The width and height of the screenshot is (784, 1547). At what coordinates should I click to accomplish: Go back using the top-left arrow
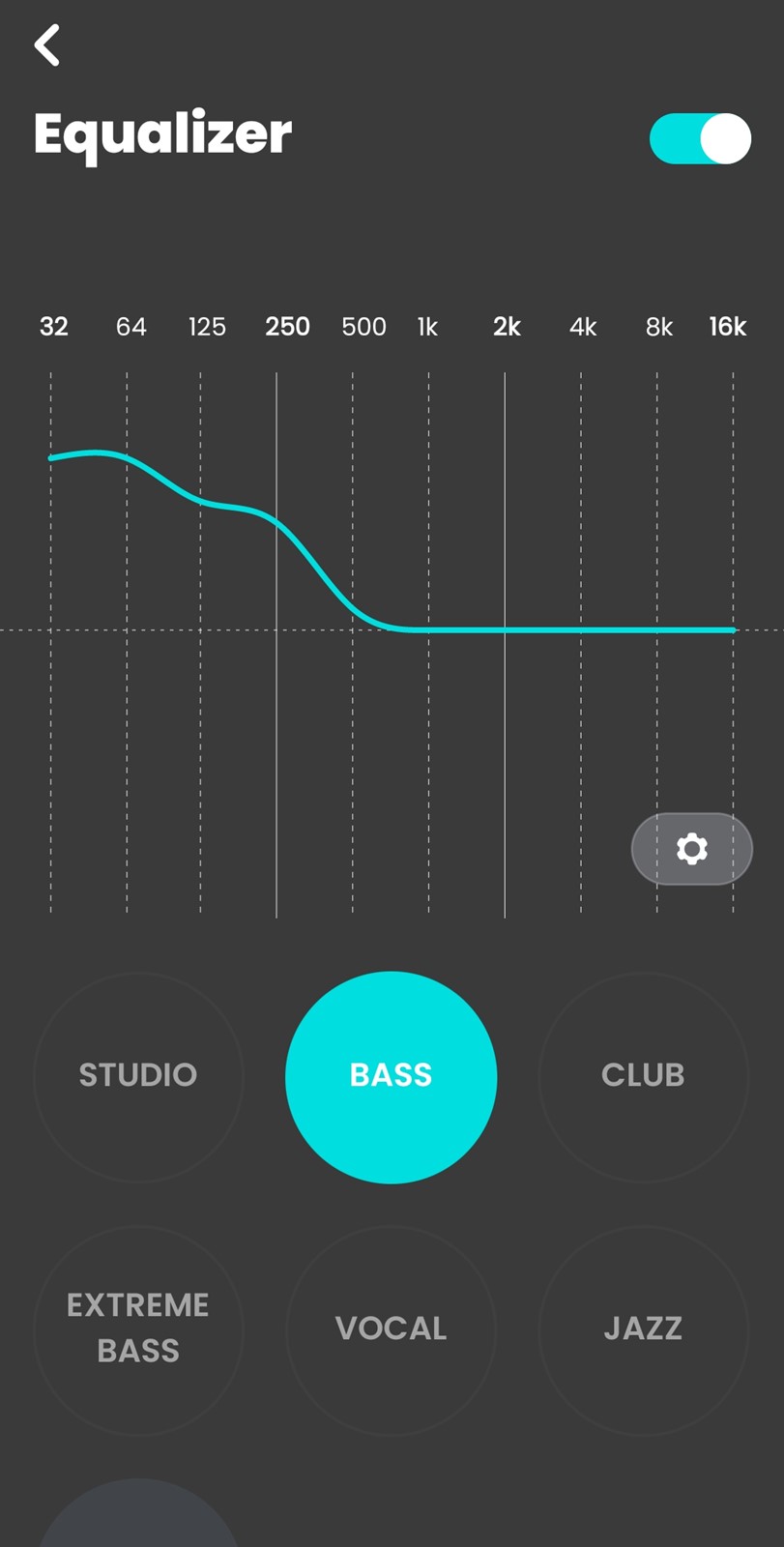pyautogui.click(x=46, y=45)
